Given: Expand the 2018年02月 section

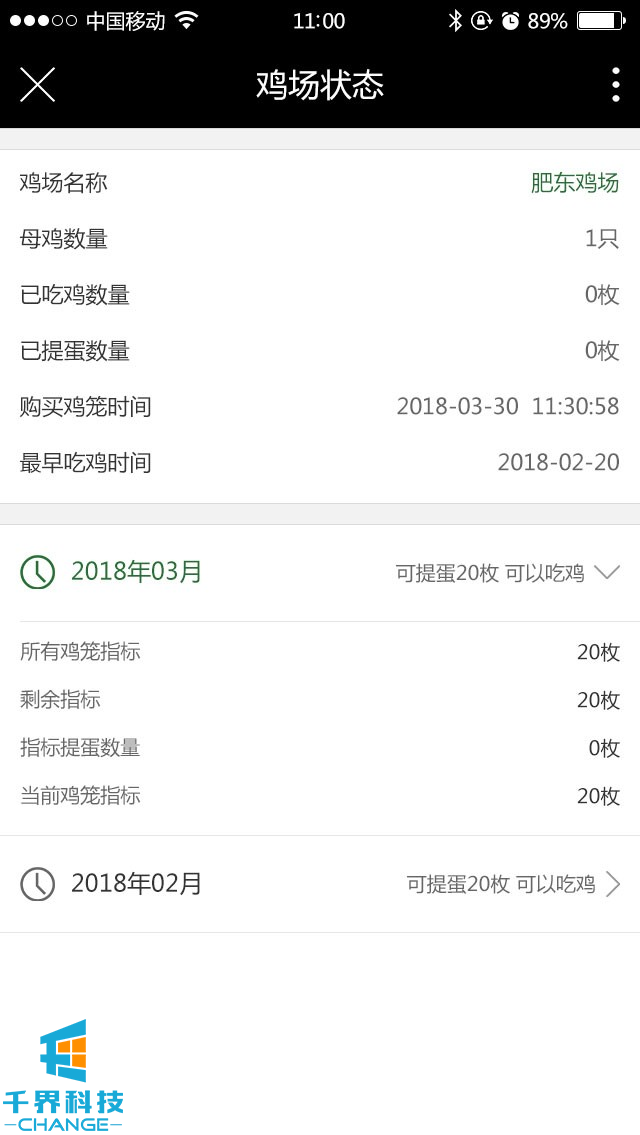Looking at the screenshot, I should [612, 884].
